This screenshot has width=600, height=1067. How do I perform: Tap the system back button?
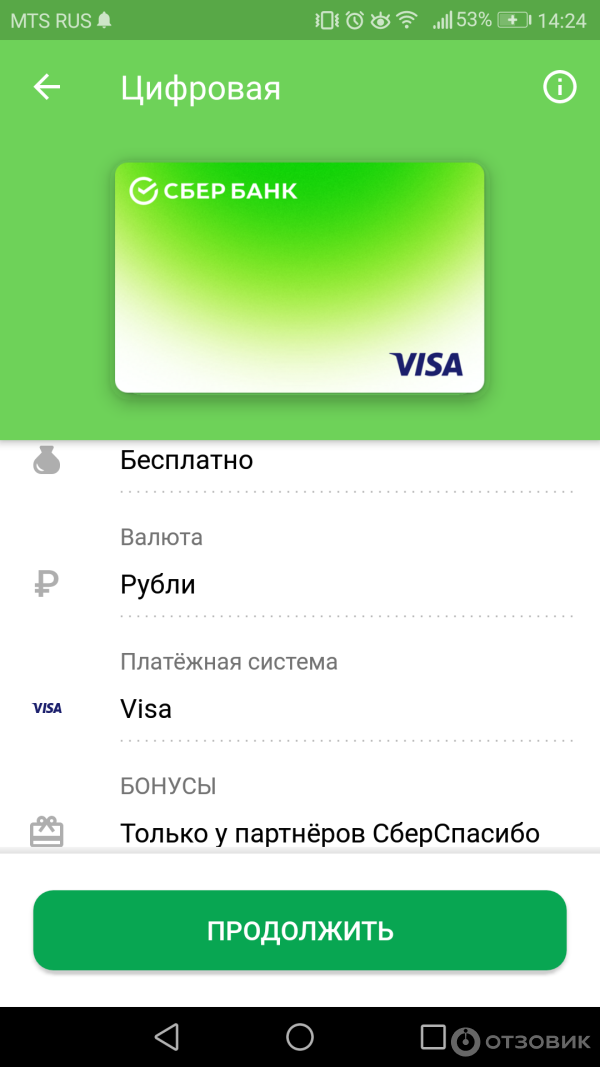(166, 1037)
